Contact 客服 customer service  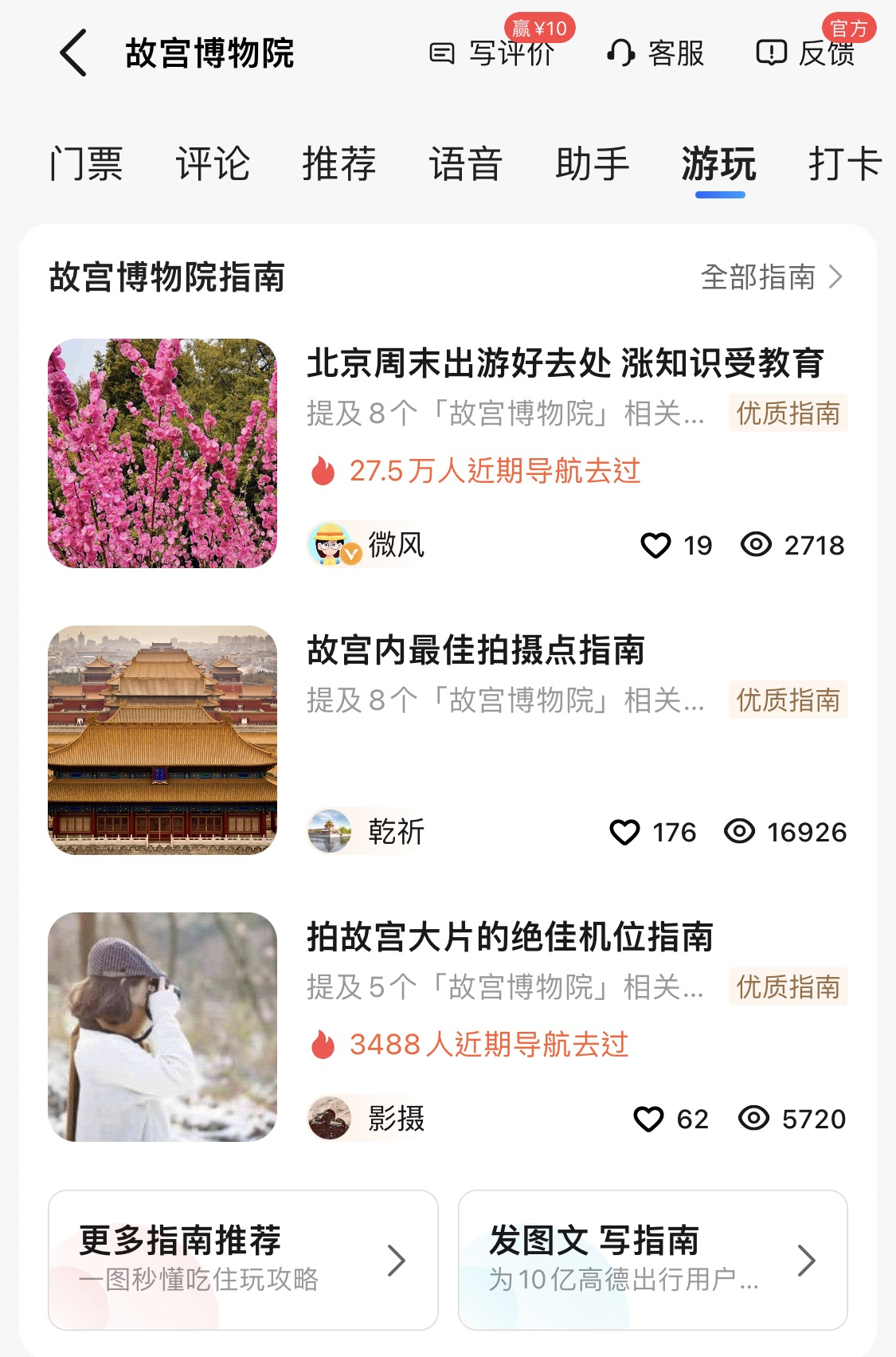656,53
